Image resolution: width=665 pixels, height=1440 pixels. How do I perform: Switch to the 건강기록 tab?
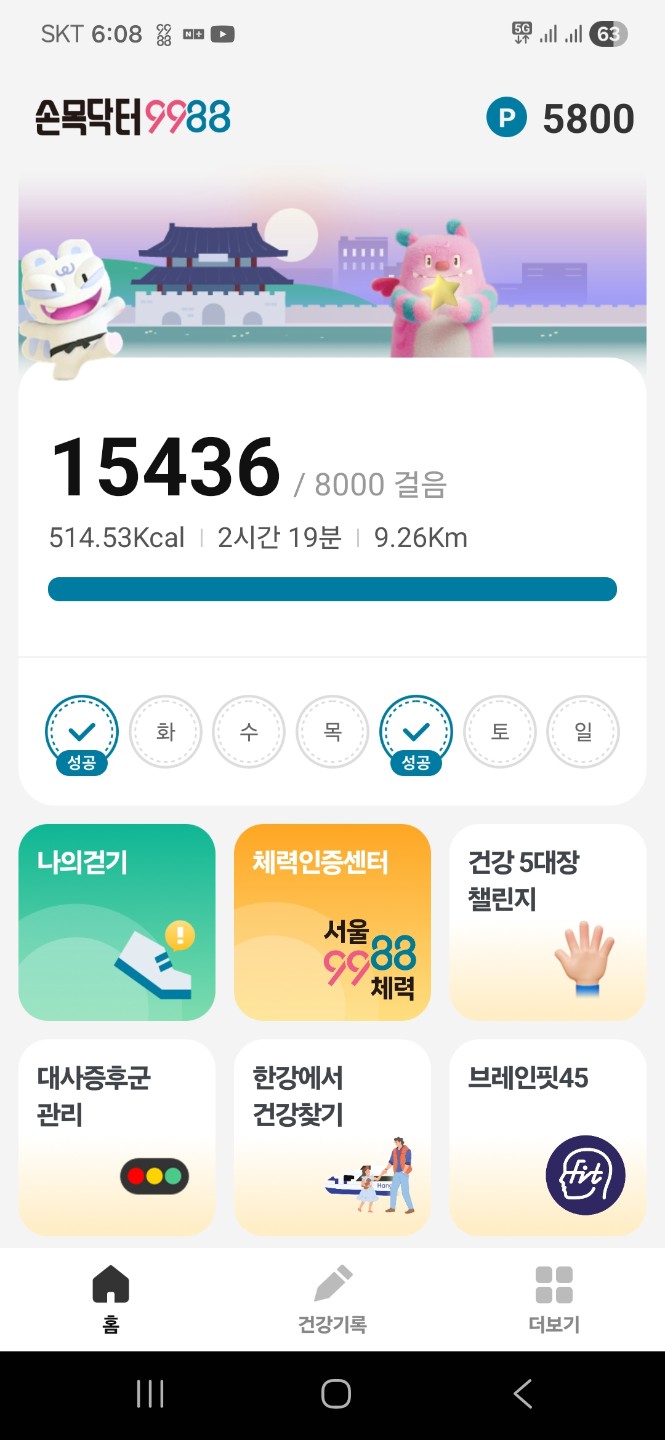pyautogui.click(x=332, y=1298)
